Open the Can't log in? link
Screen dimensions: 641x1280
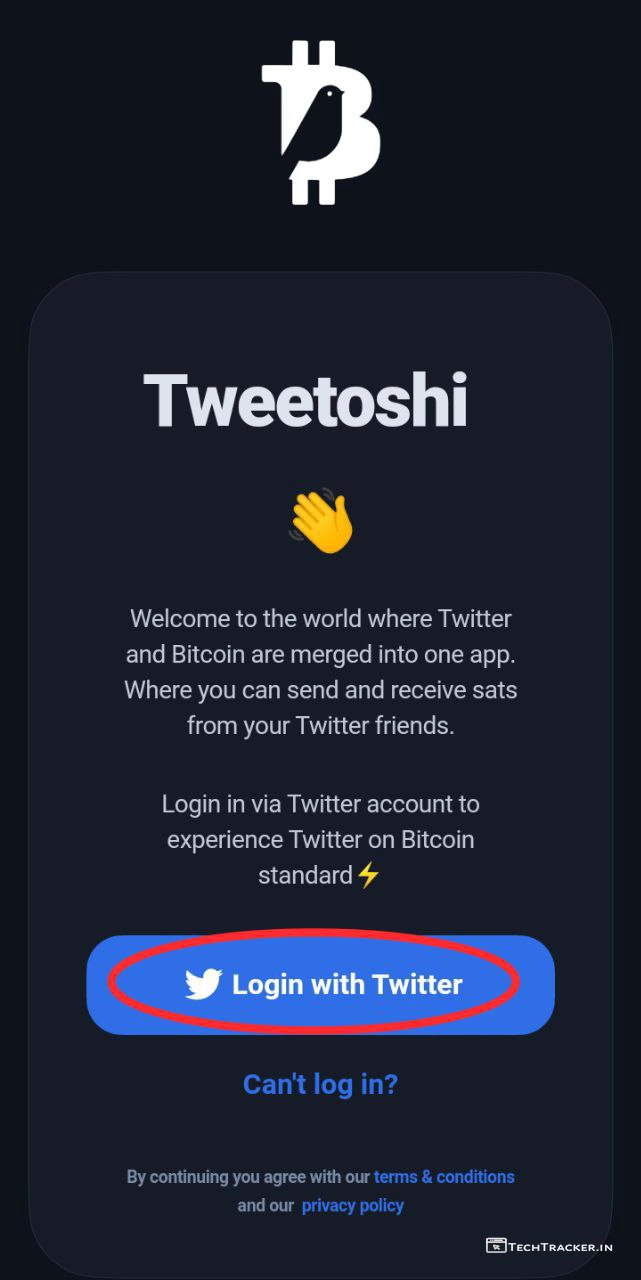[320, 1084]
